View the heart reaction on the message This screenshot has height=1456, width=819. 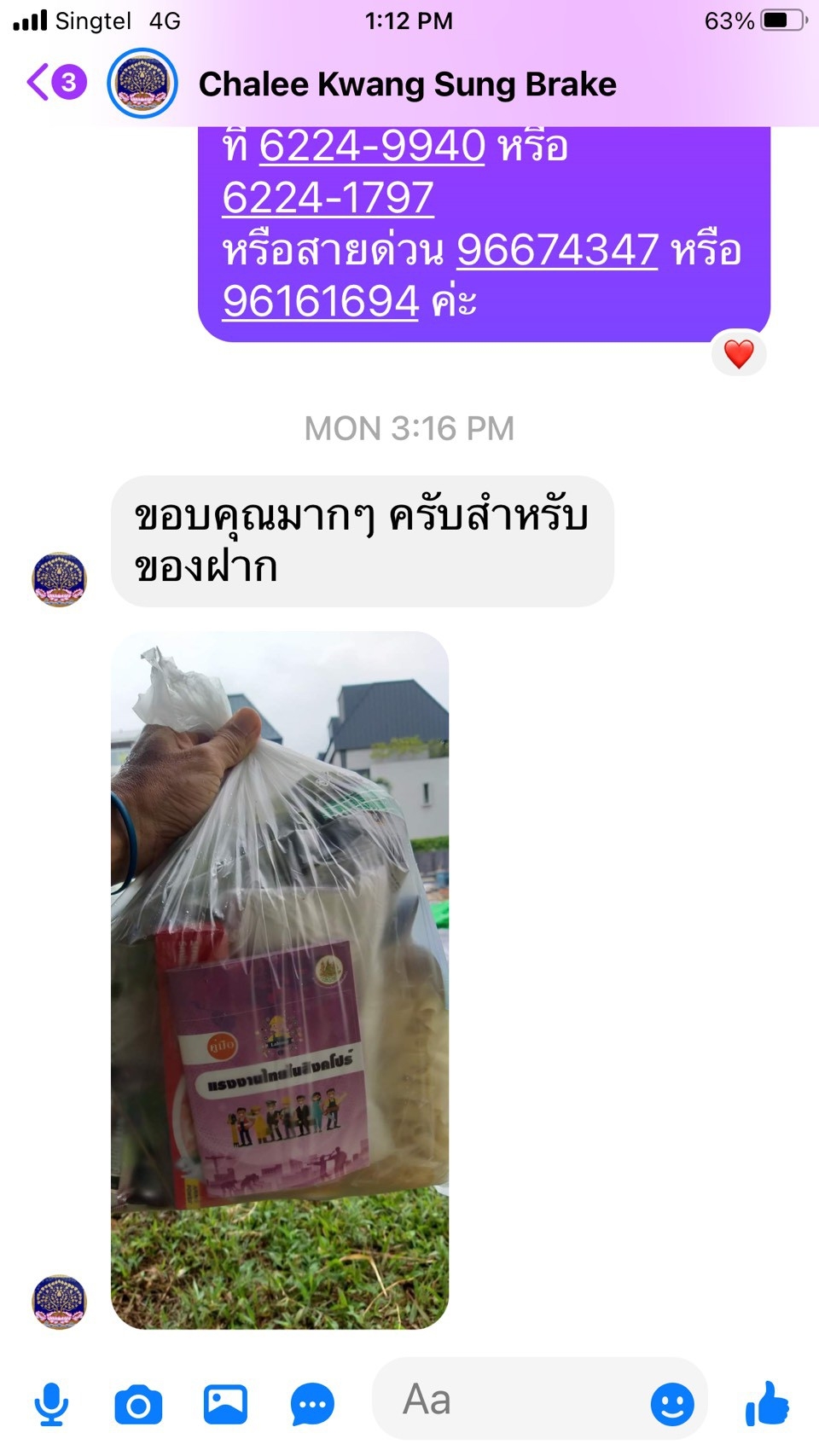tap(739, 353)
